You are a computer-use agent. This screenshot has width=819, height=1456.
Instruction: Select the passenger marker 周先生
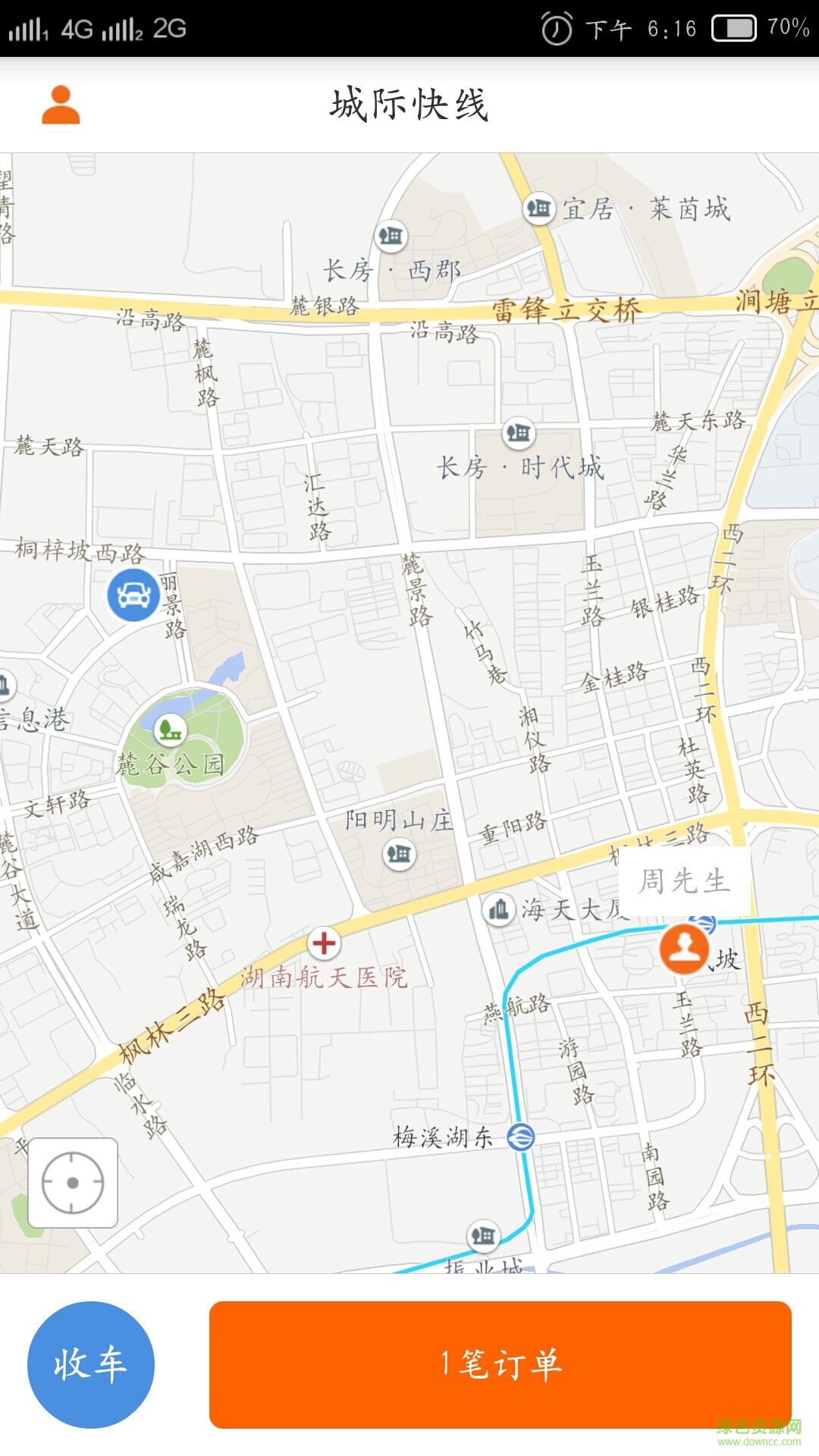click(x=684, y=949)
